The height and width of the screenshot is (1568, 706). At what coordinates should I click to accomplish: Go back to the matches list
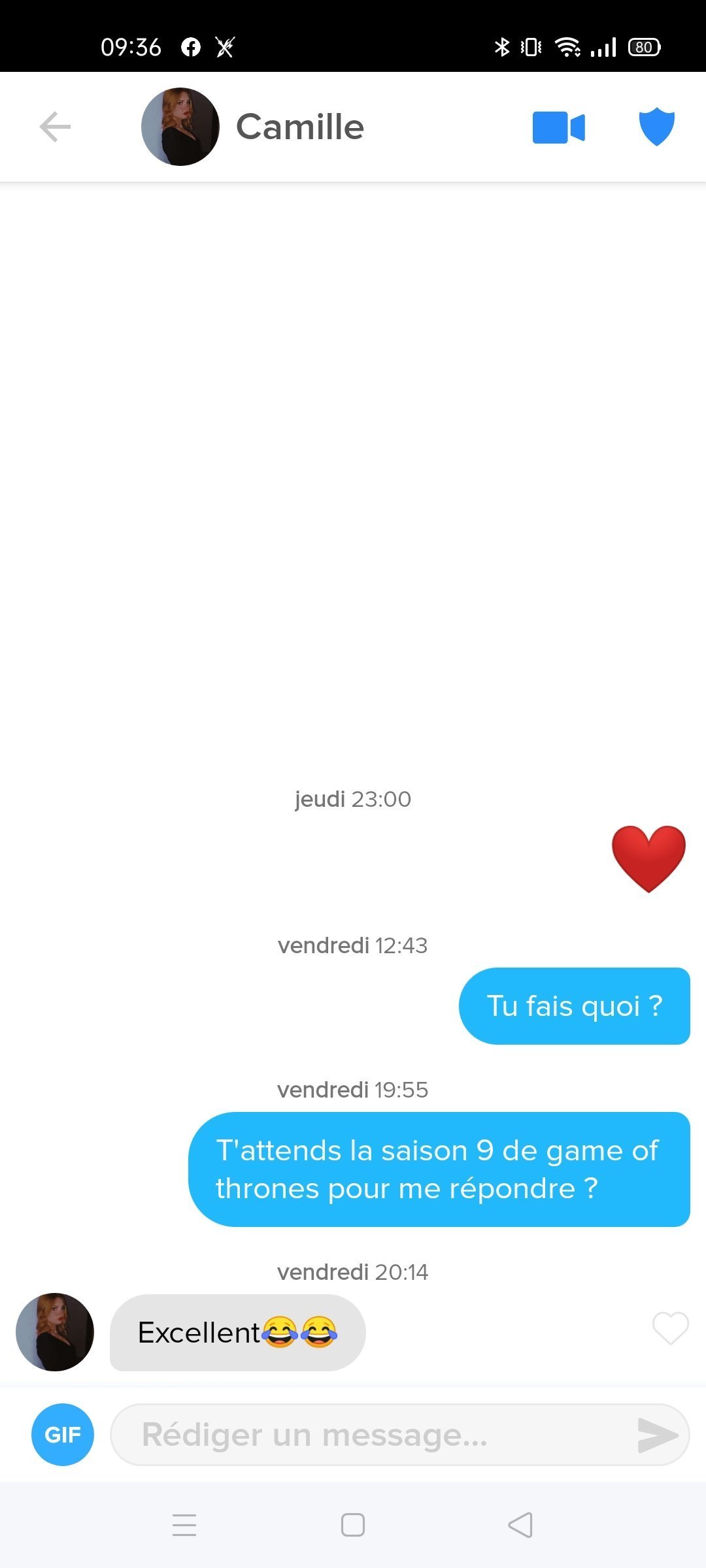coord(55,127)
